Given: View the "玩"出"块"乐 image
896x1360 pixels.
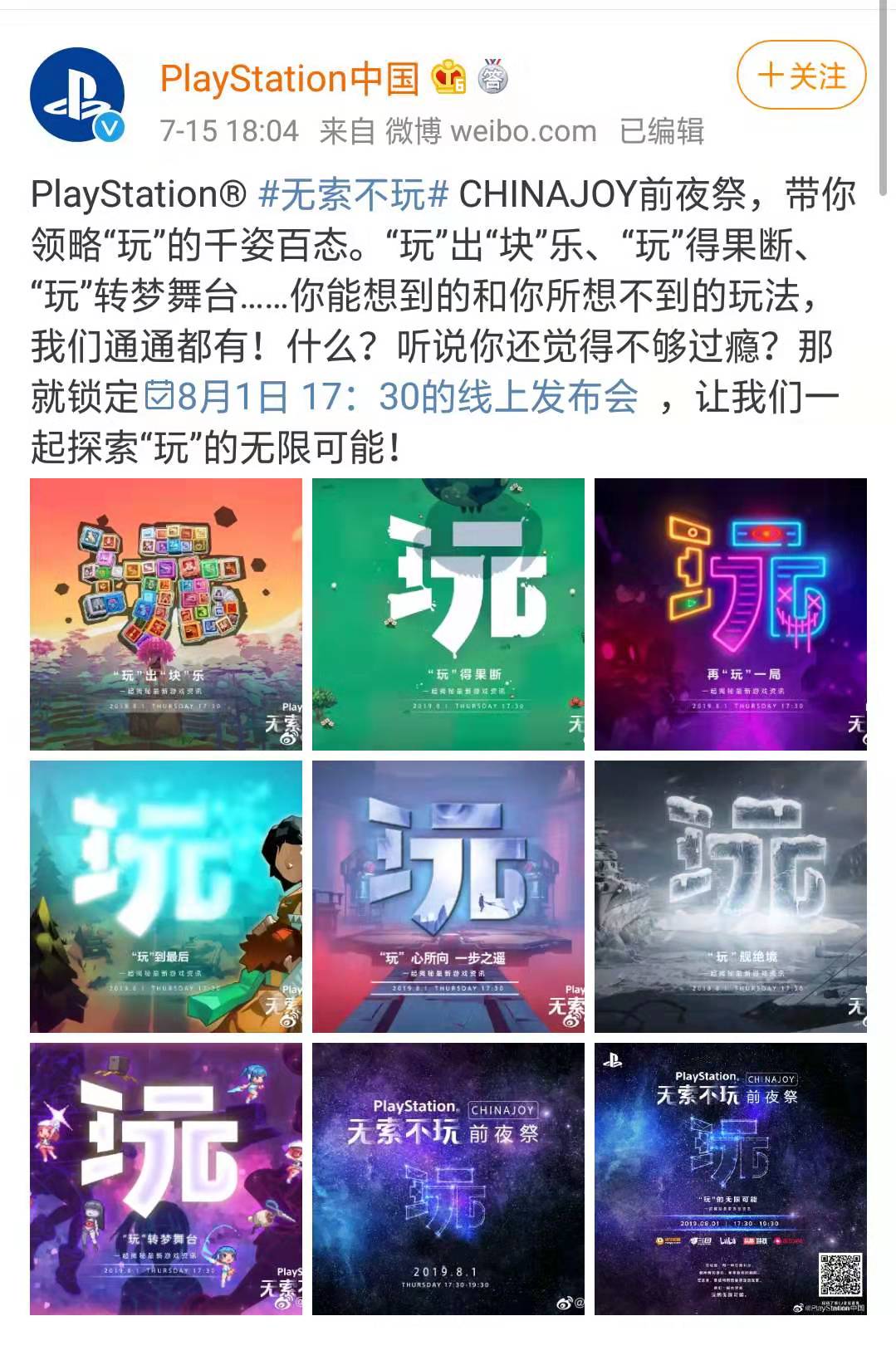Looking at the screenshot, I should (x=166, y=614).
